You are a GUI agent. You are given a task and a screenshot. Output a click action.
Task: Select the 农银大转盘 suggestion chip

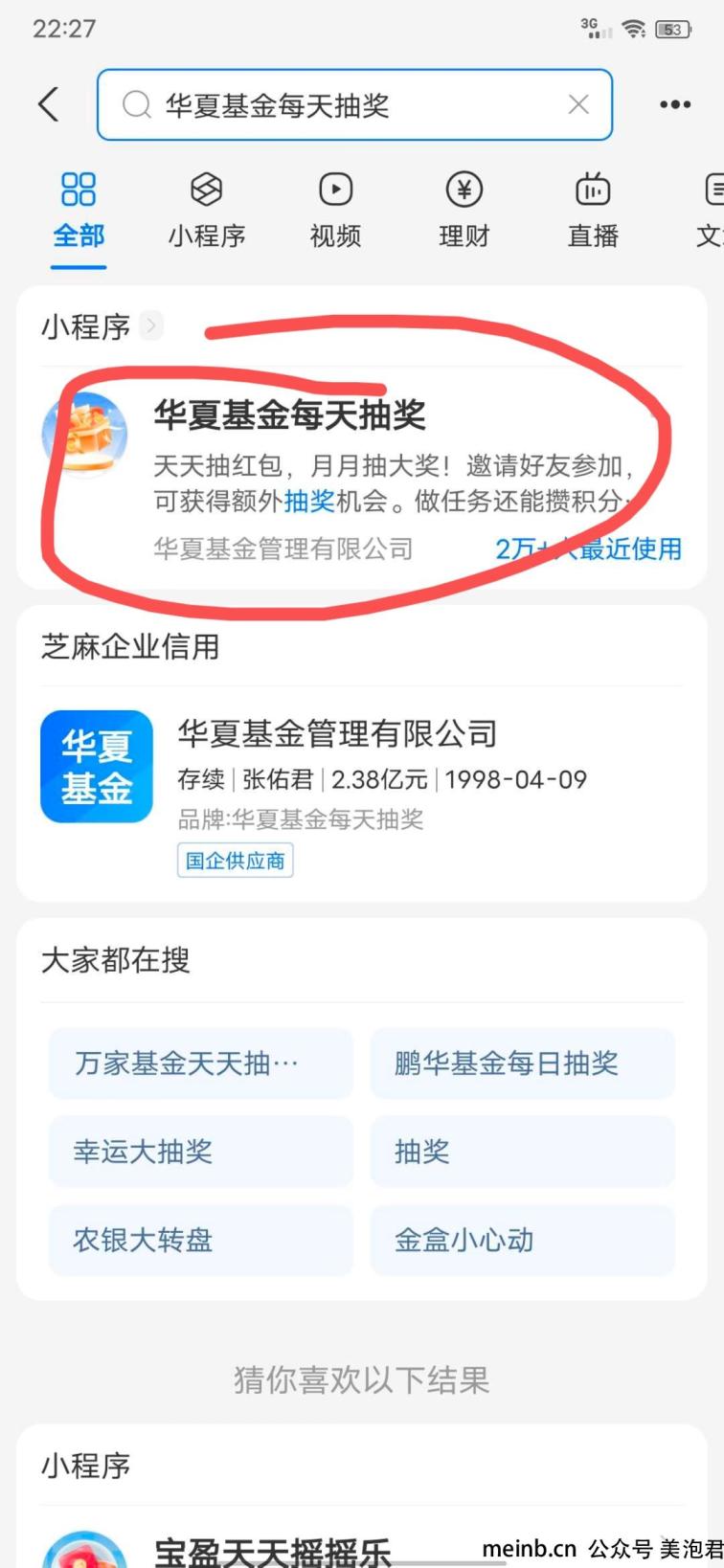coord(200,1241)
